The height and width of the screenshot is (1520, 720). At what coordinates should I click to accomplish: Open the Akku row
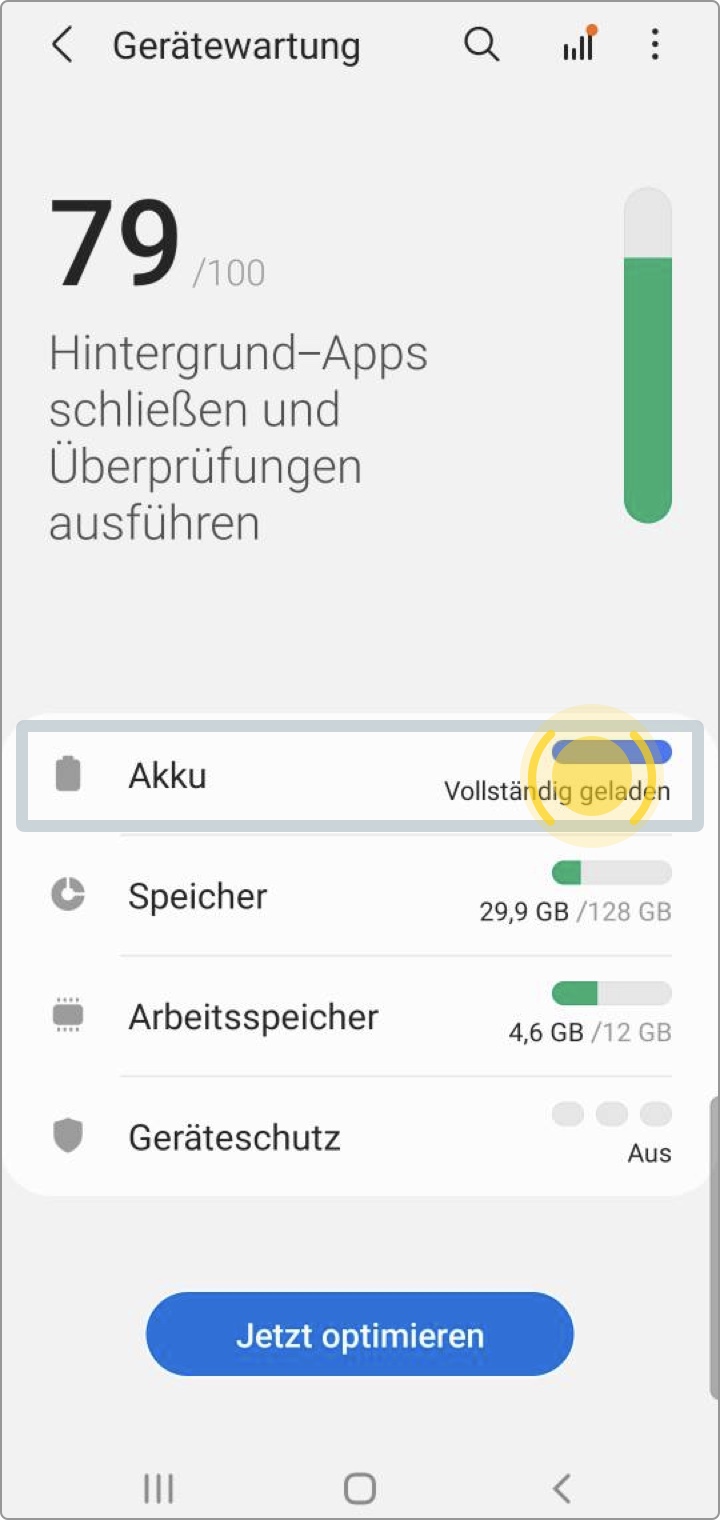[360, 775]
